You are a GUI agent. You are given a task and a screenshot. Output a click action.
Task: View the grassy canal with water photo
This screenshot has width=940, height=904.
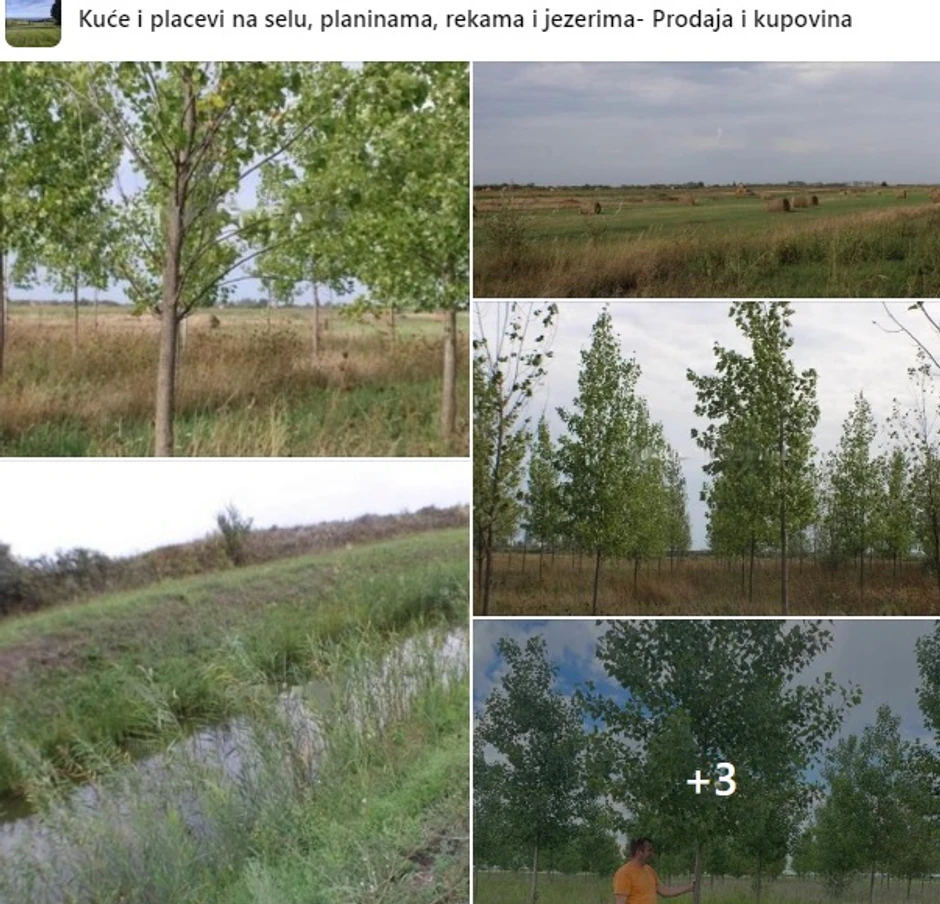(x=234, y=682)
